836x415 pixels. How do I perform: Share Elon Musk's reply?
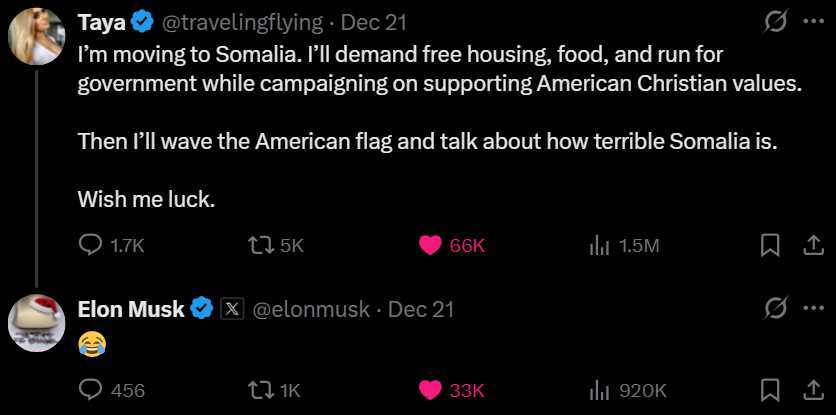(x=813, y=390)
